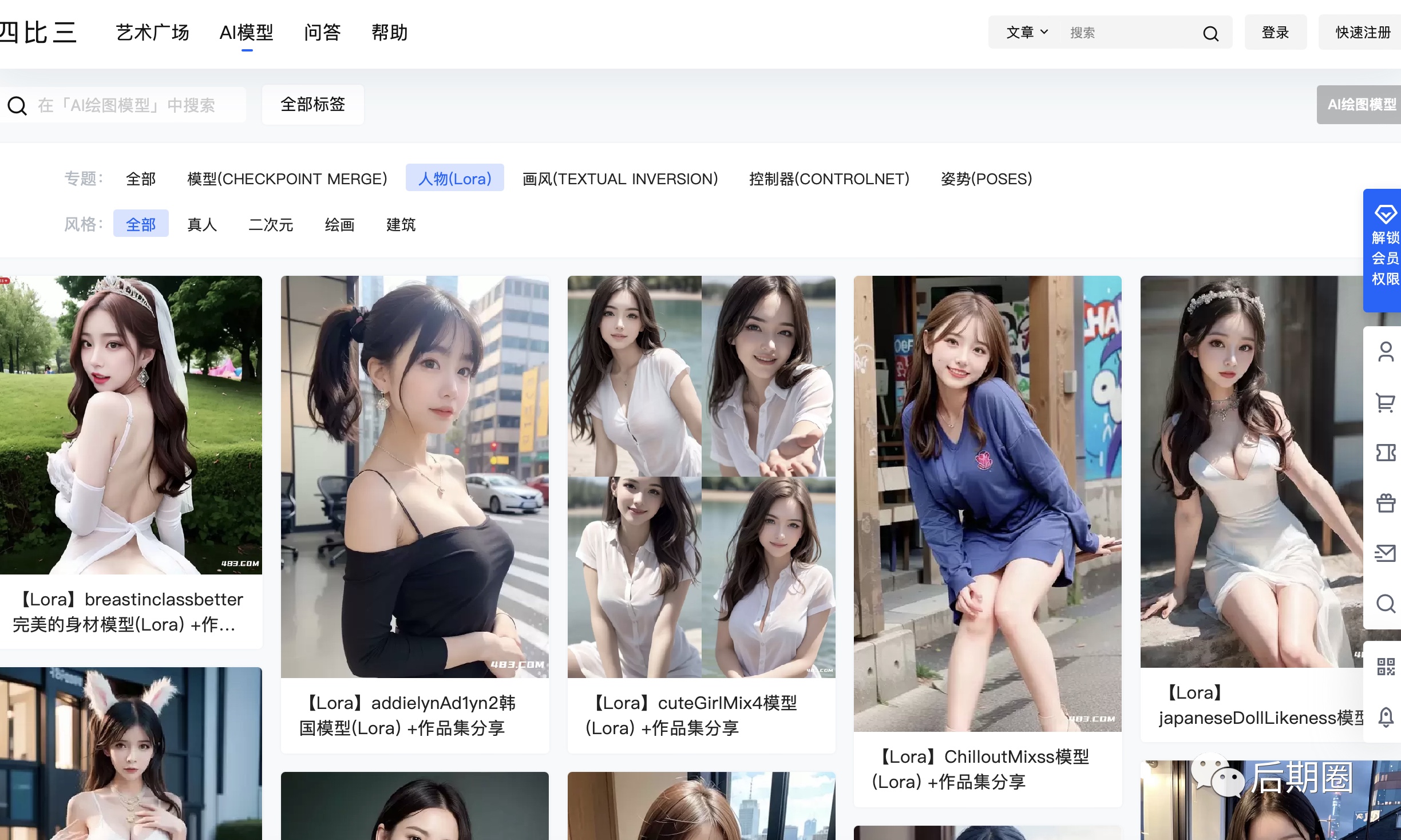Select the 姿势(POSES) topic
1401x840 pixels.
[x=986, y=179]
